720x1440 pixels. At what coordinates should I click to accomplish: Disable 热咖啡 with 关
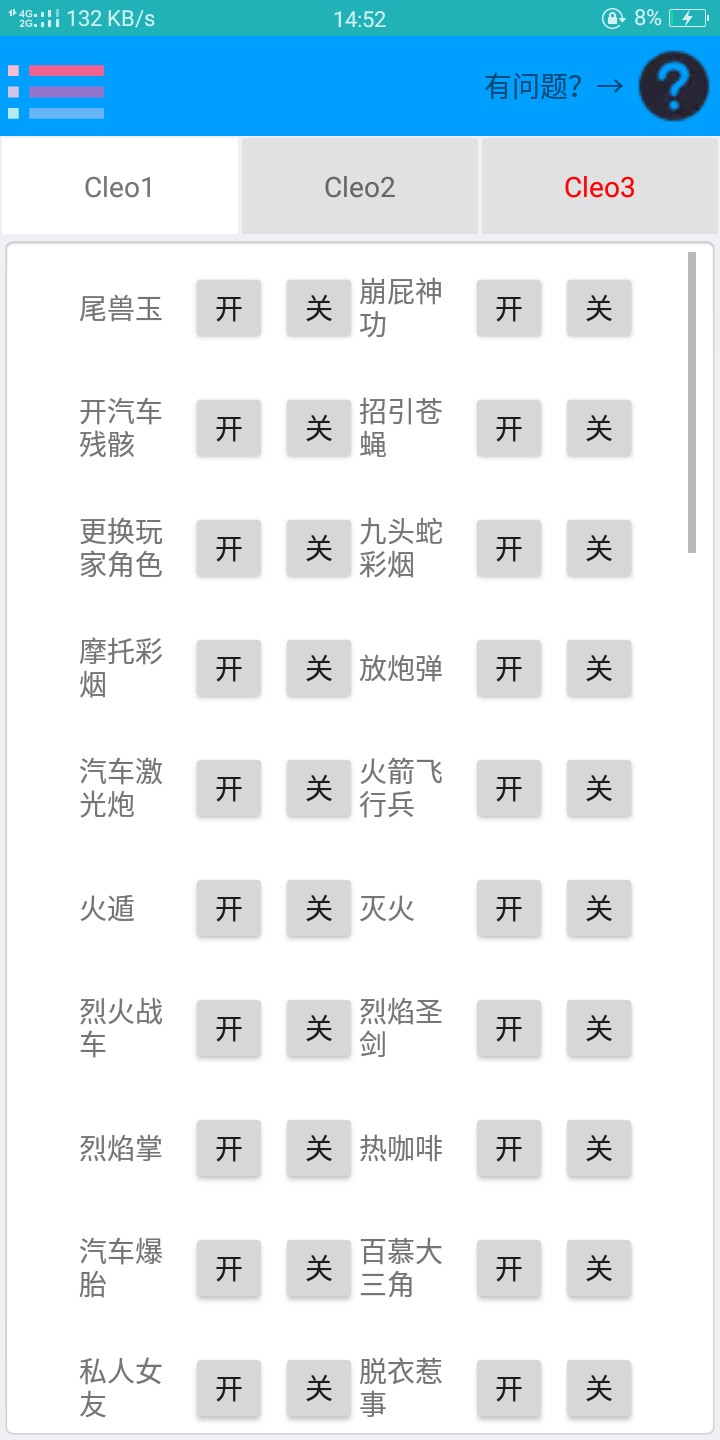599,1148
